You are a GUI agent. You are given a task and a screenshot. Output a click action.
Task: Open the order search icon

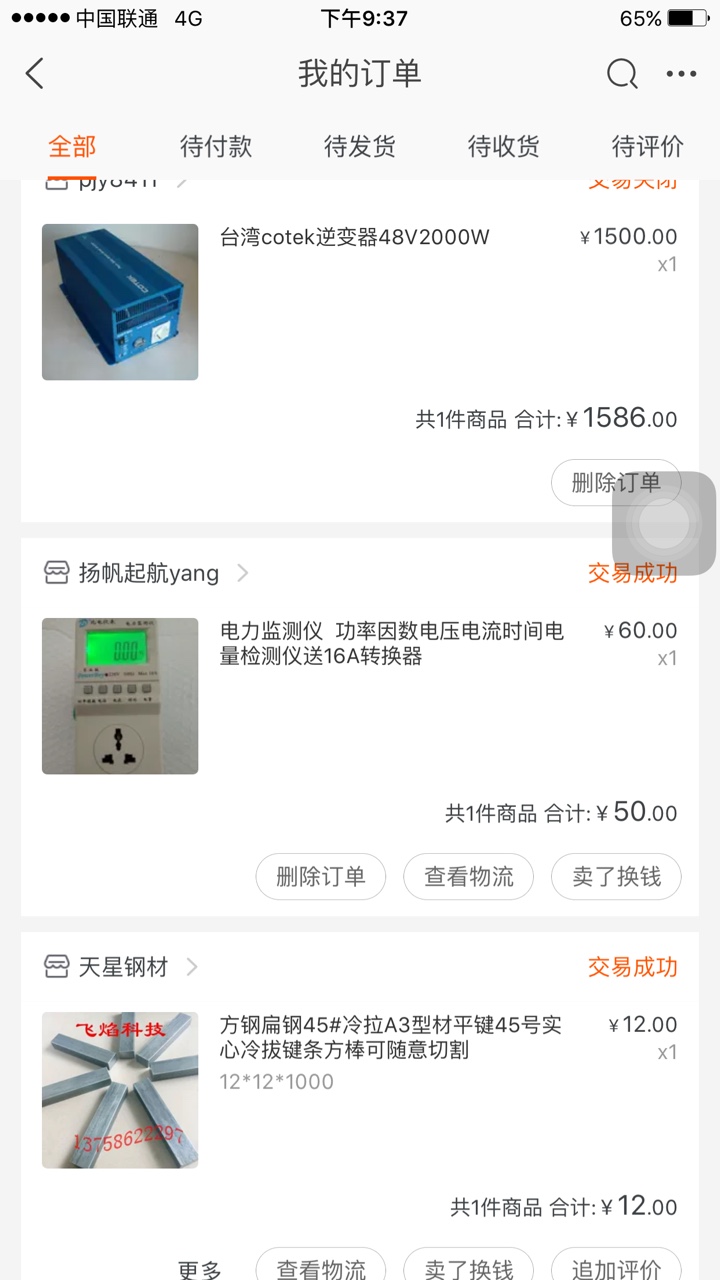pyautogui.click(x=621, y=73)
